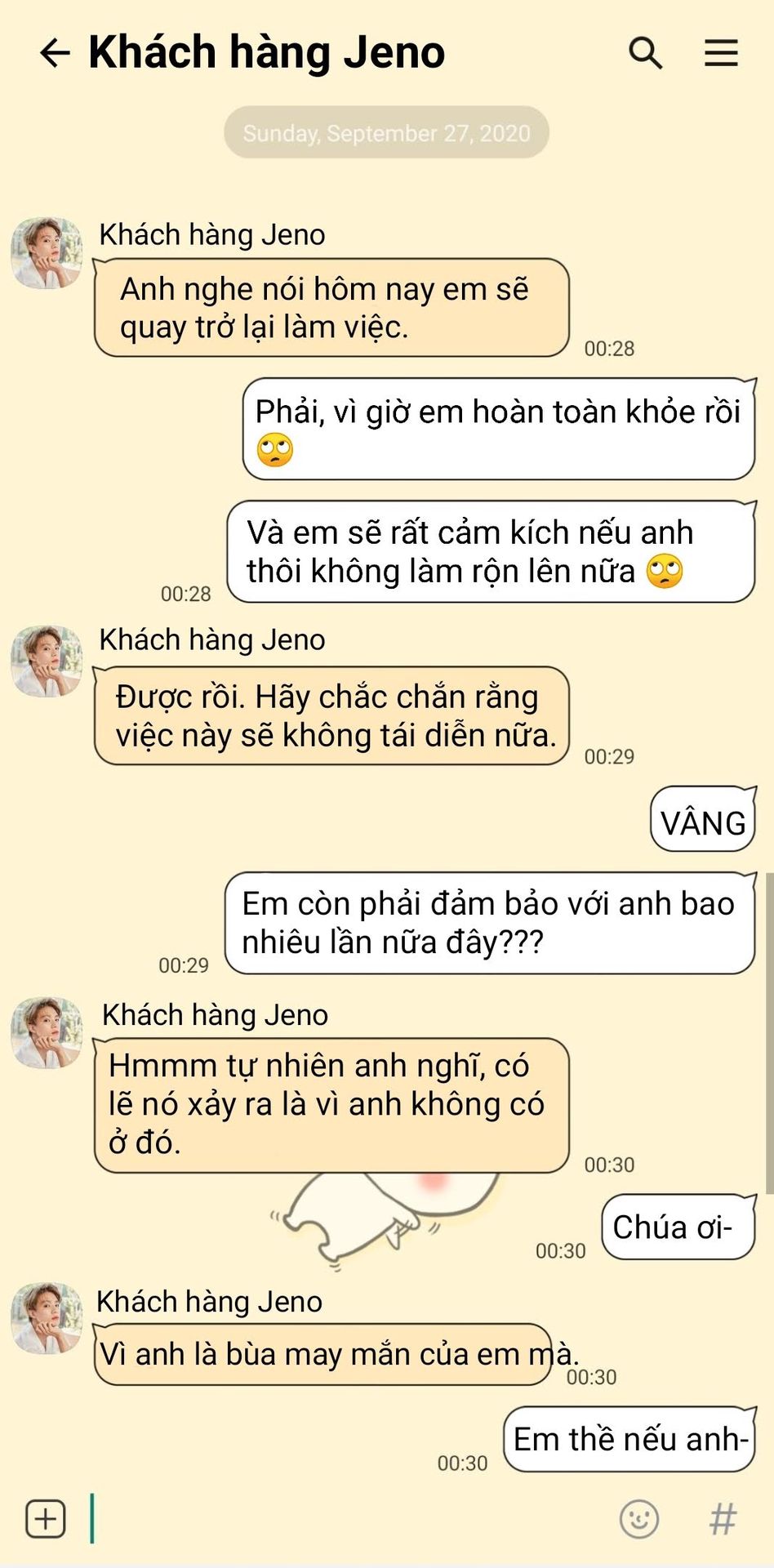Open the plus attachment button

point(46,1519)
